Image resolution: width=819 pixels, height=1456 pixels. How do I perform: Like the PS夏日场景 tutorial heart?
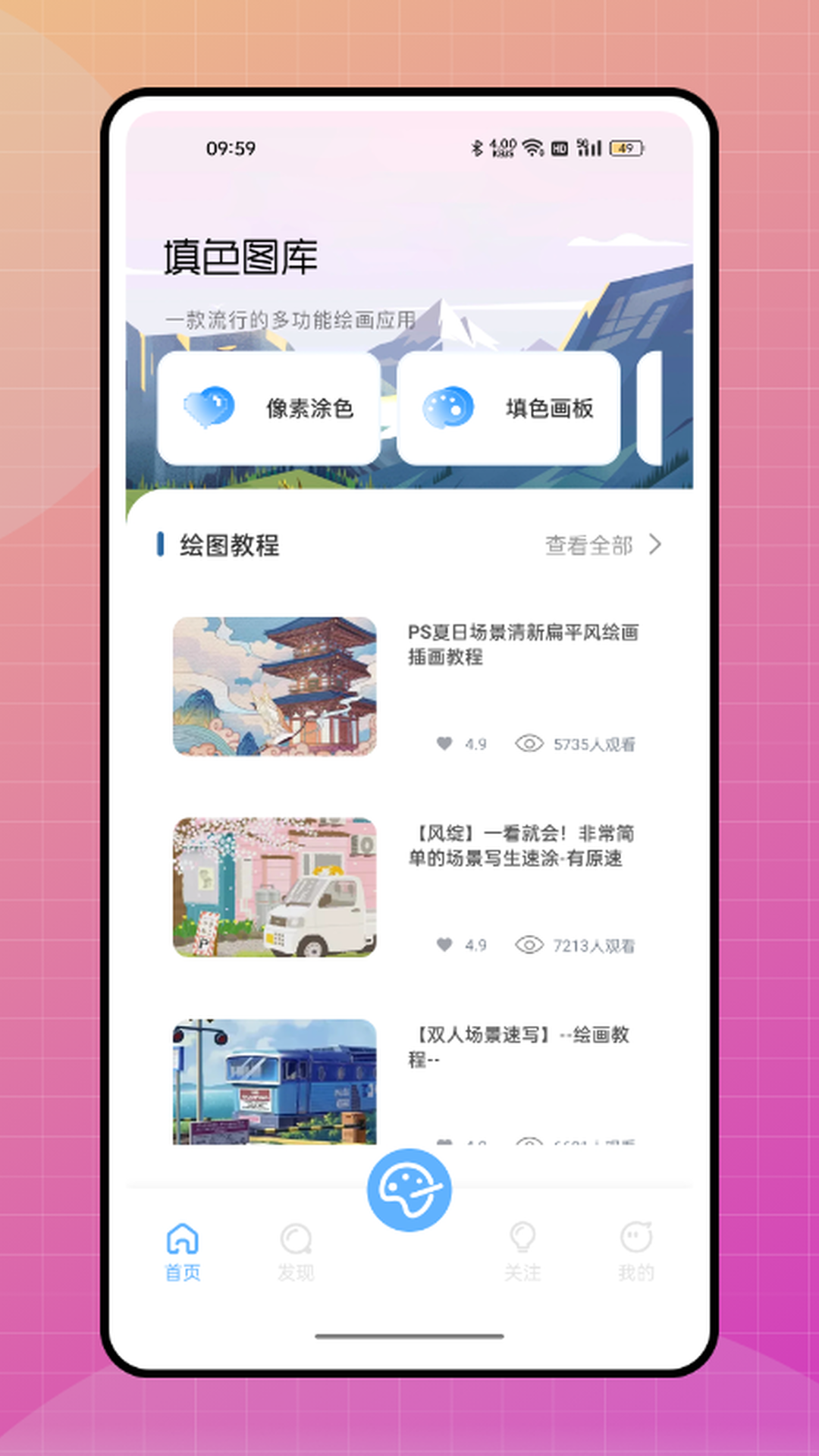pos(445,745)
